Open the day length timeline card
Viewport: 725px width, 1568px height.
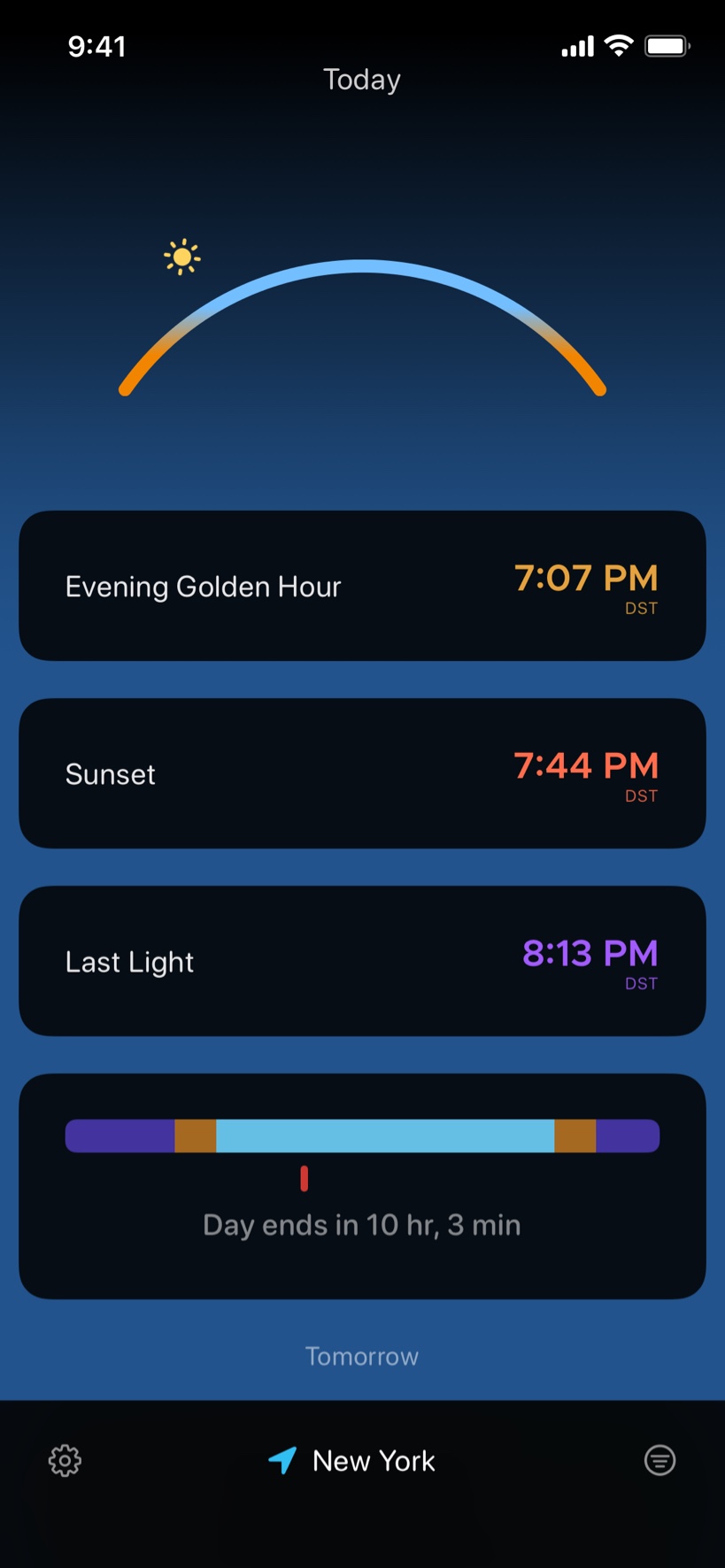pyautogui.click(x=362, y=1186)
